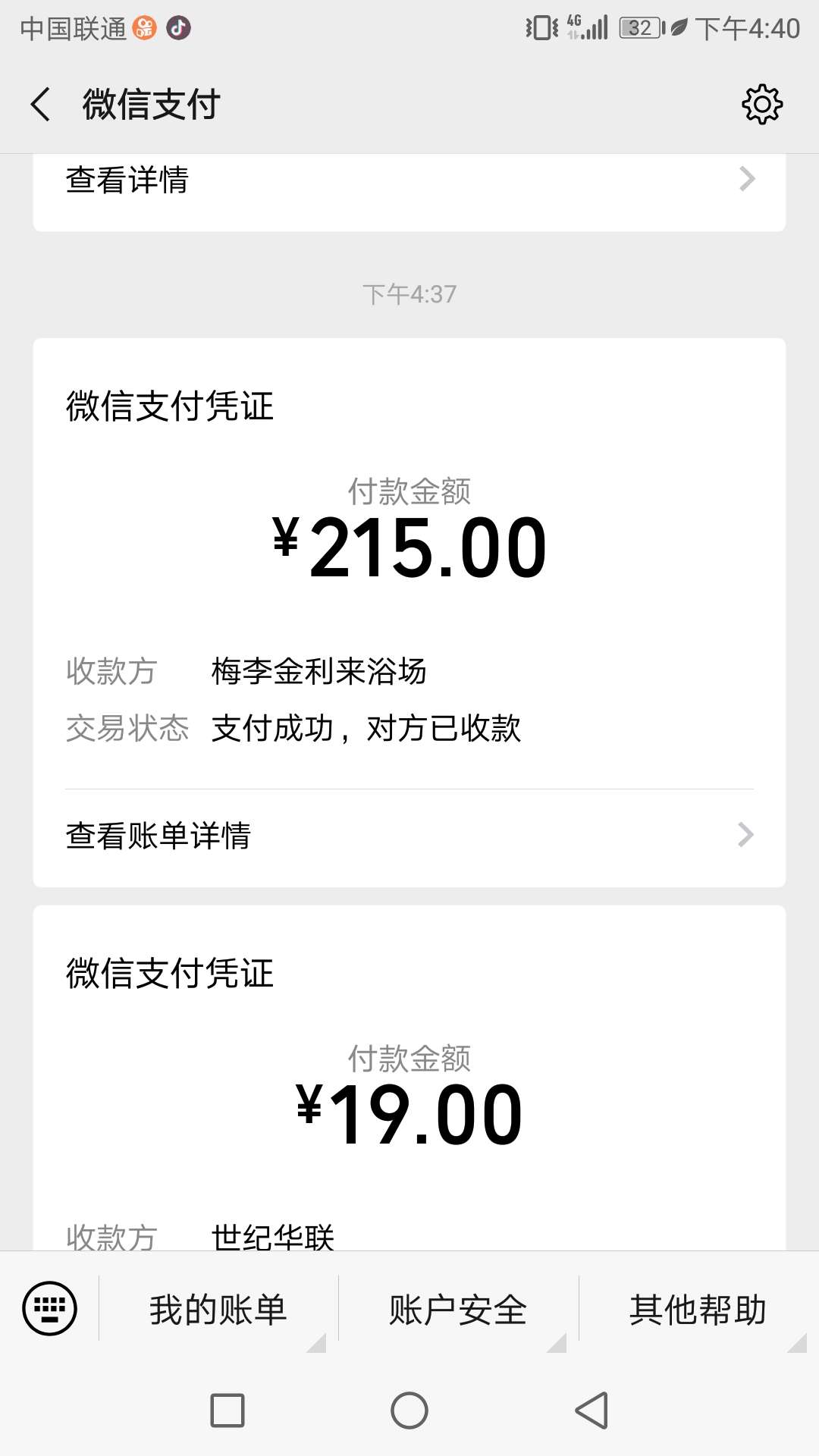Open 查看详情 row at top

point(409,180)
